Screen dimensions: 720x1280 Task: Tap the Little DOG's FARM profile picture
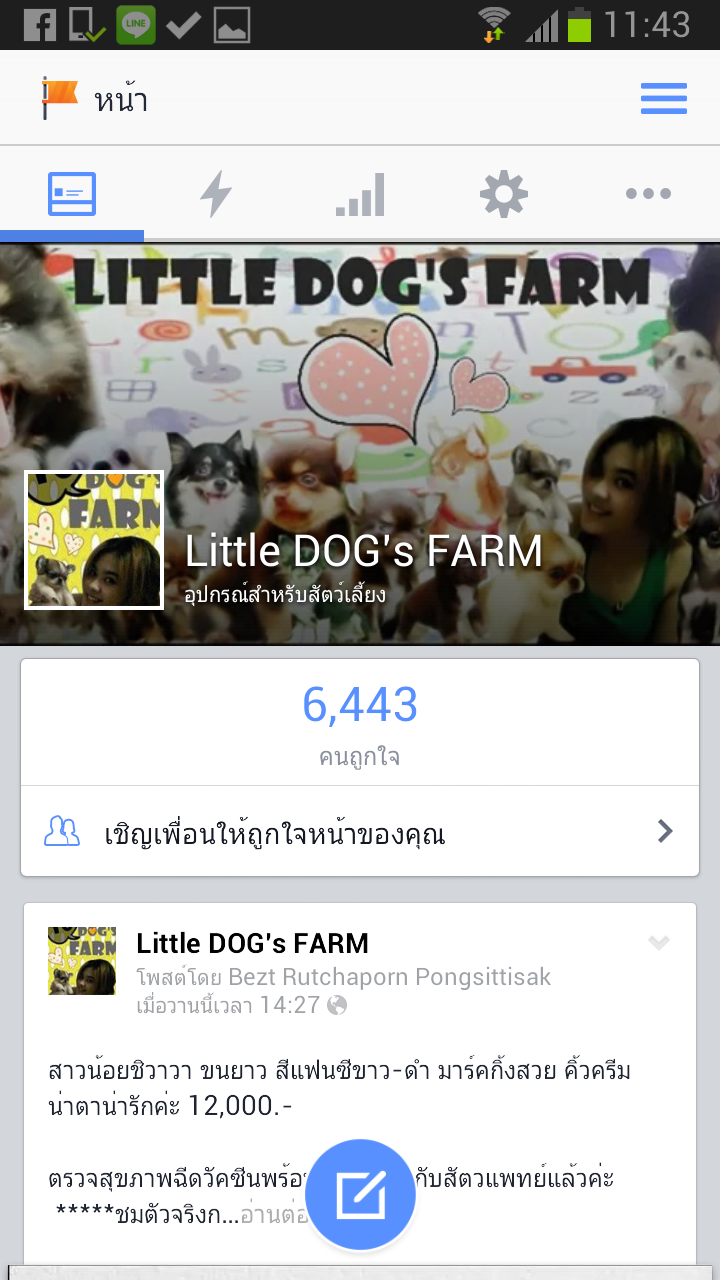tap(94, 540)
